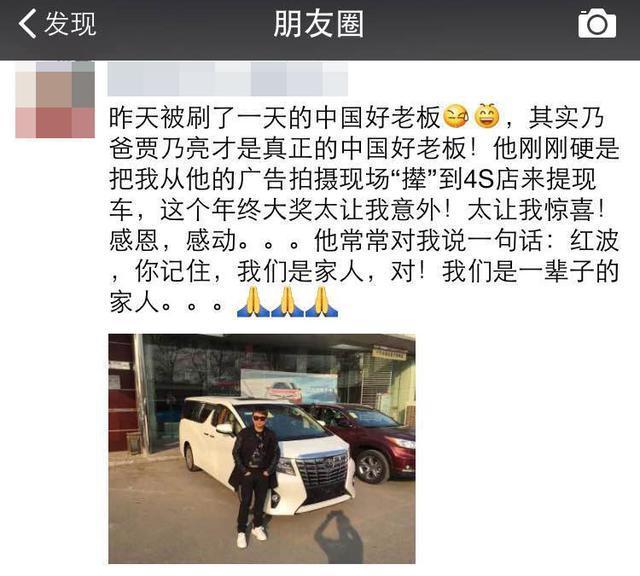This screenshot has width=640, height=576.
Task: Open the camera to post a moment
Action: (597, 24)
